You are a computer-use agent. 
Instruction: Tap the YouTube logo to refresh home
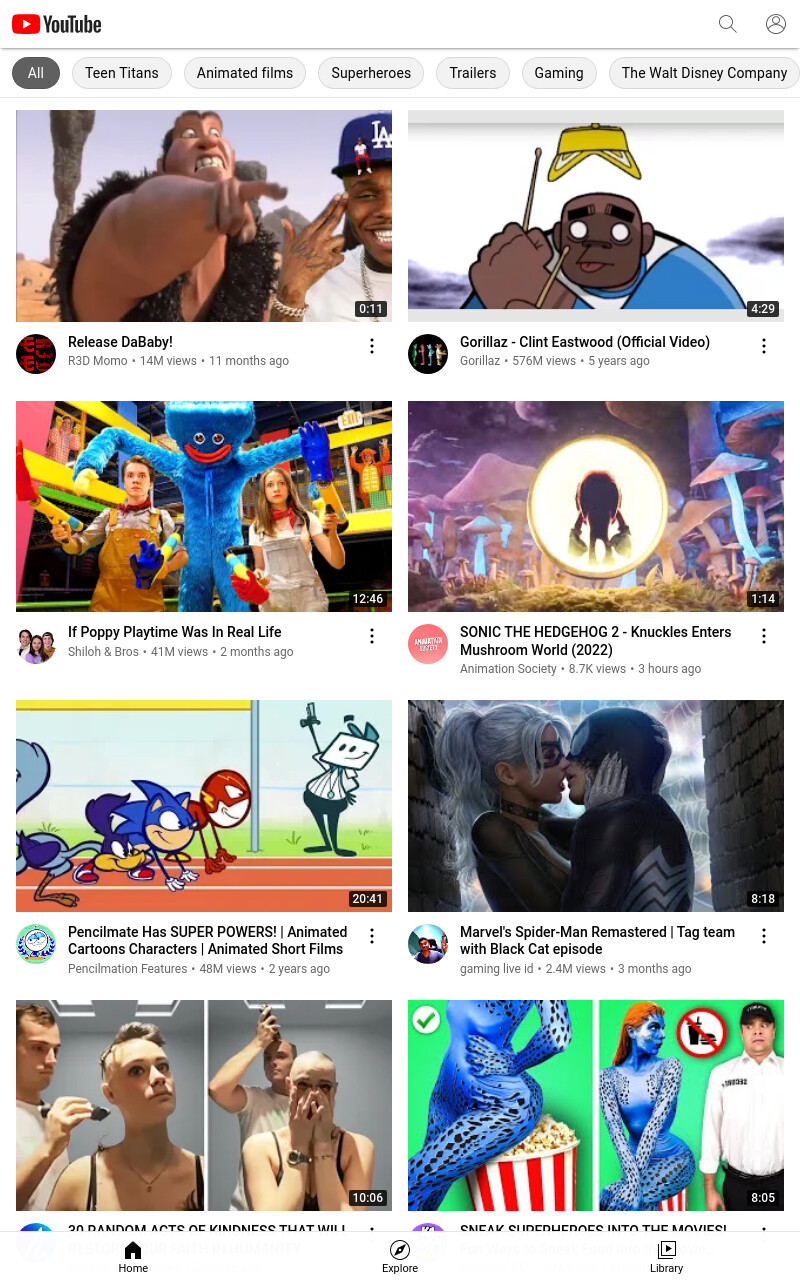click(x=57, y=24)
